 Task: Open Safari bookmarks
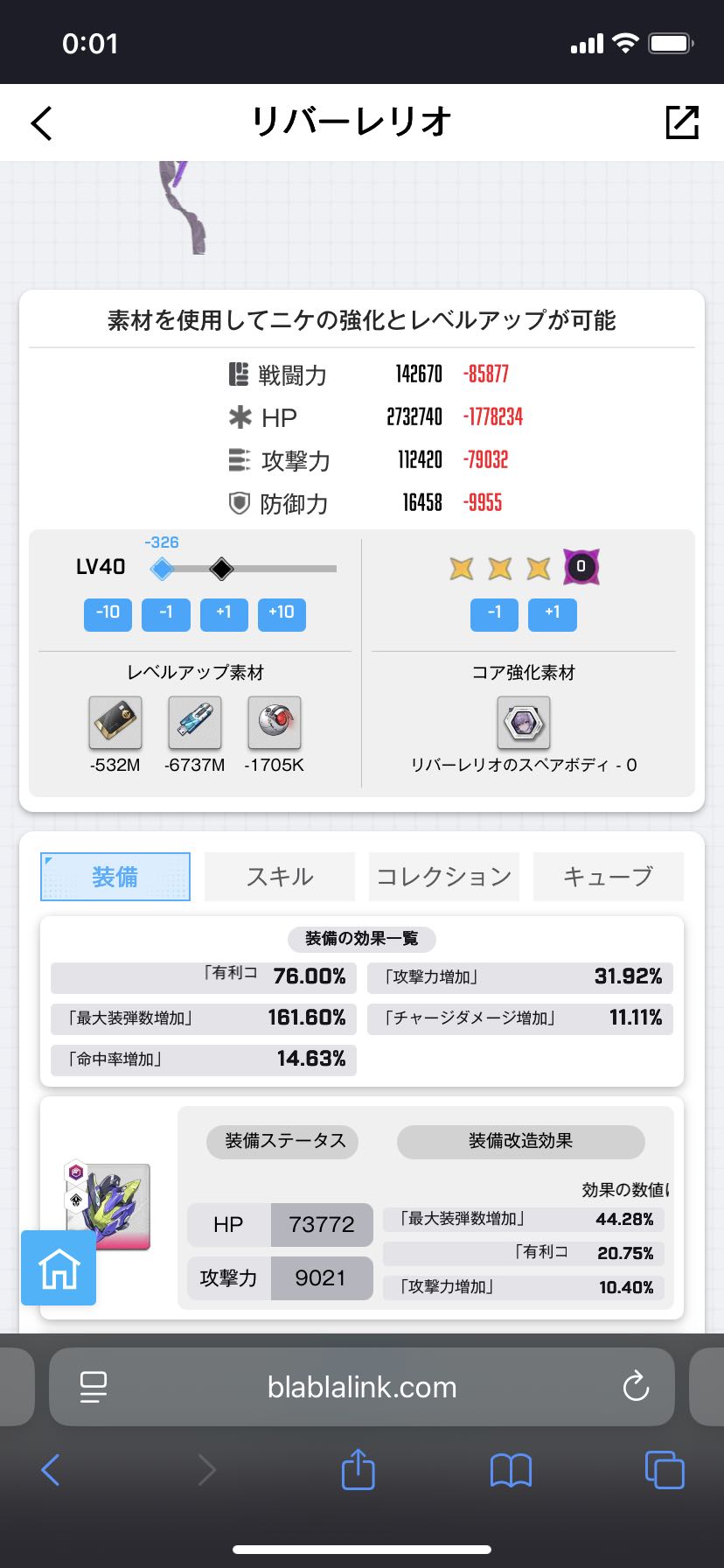coord(511,1470)
